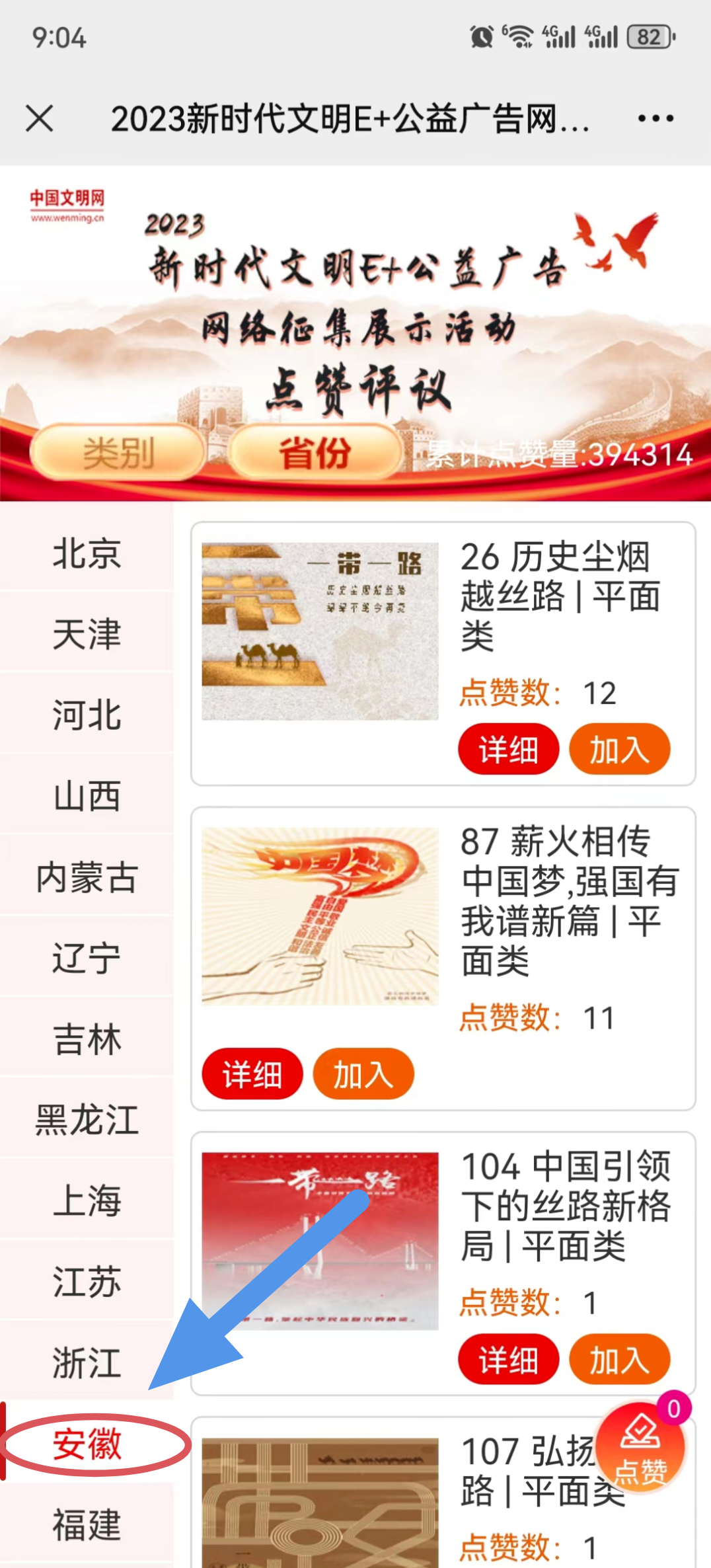
Task: Select 天津 in the province list
Action: click(x=87, y=633)
